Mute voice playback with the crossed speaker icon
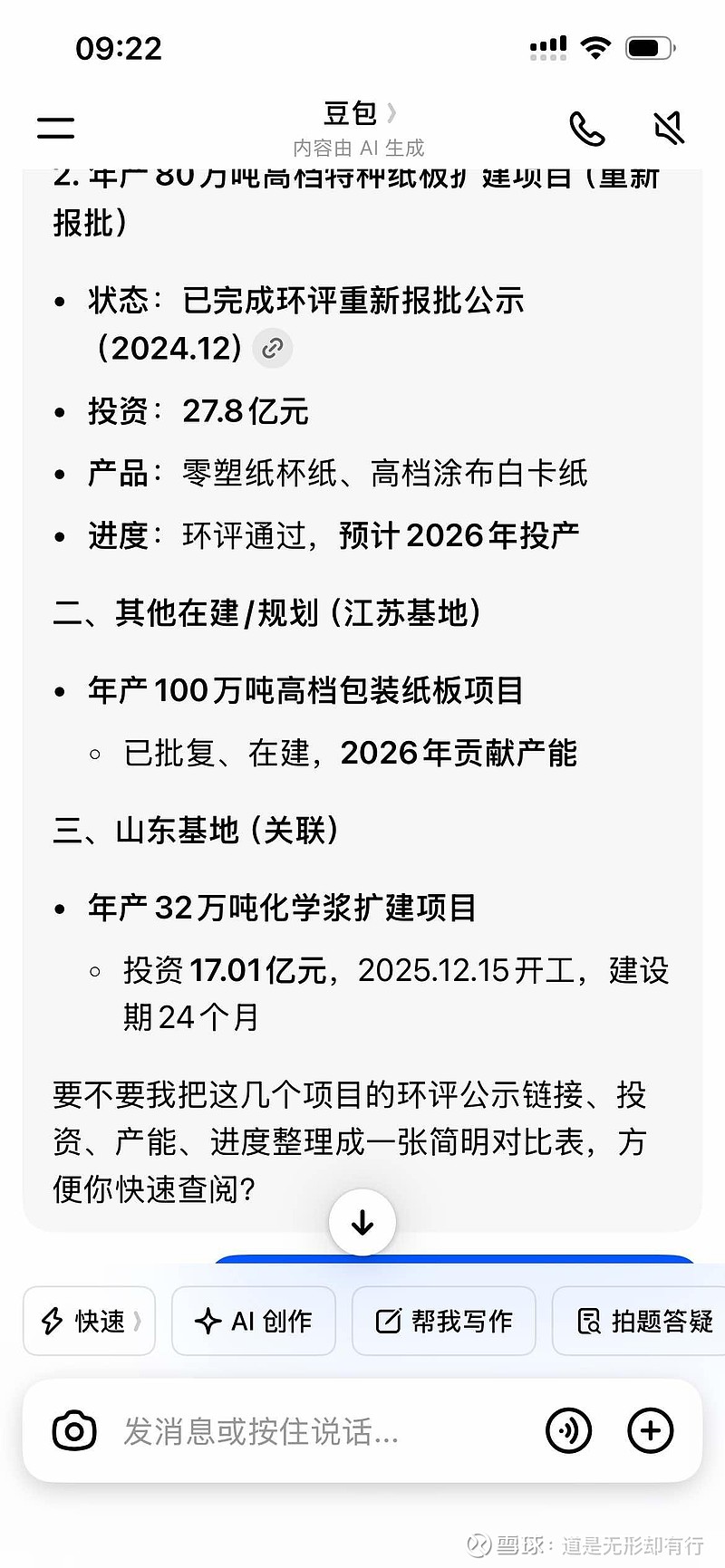Screen dimensions: 725x1568 pyautogui.click(x=668, y=129)
